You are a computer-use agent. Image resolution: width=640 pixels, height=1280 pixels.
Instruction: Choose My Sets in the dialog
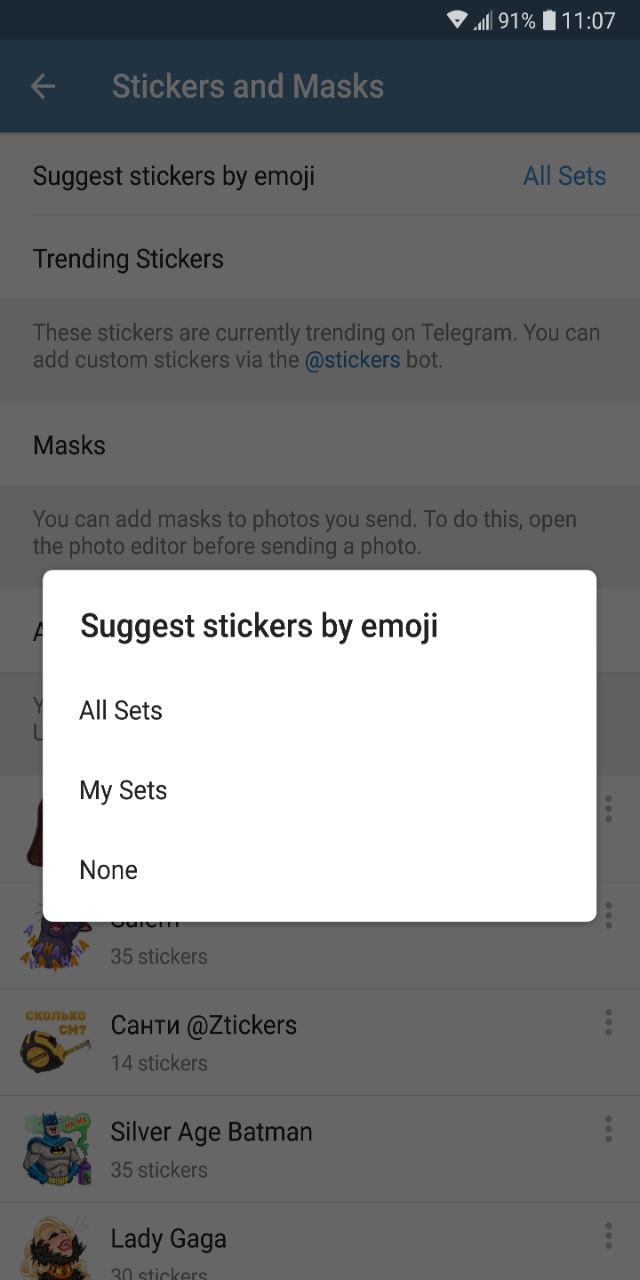pyautogui.click(x=123, y=791)
